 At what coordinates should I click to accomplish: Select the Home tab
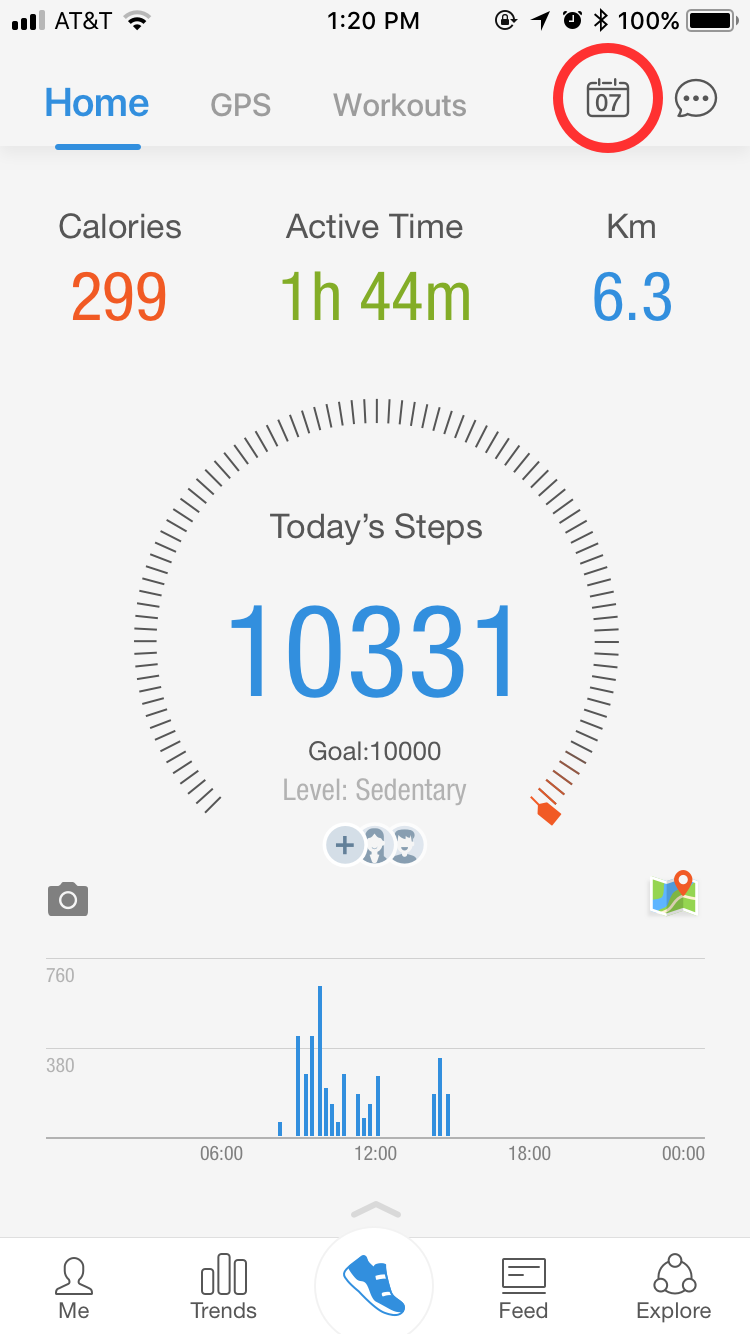click(96, 102)
